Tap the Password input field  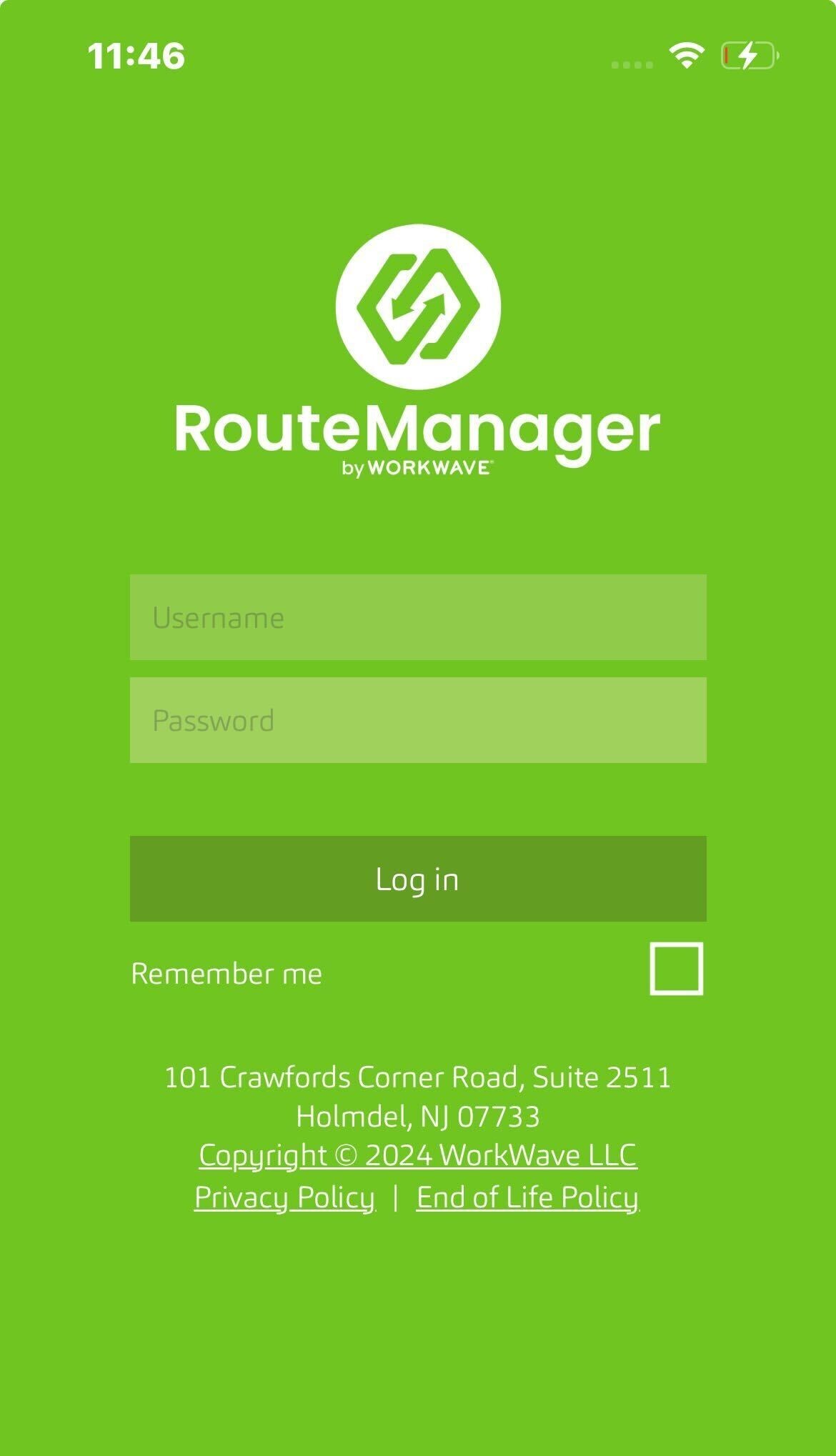(x=418, y=720)
